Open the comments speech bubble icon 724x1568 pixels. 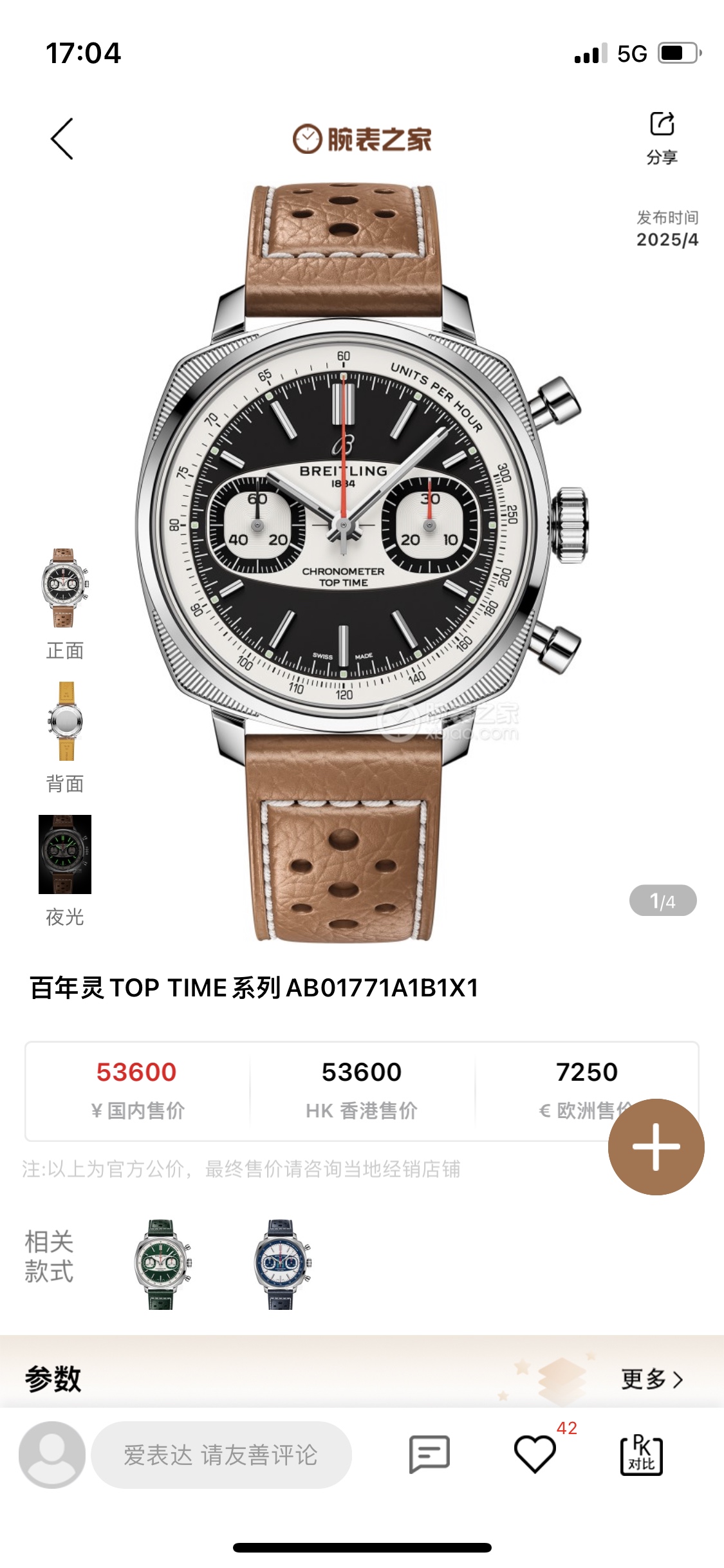click(429, 1455)
